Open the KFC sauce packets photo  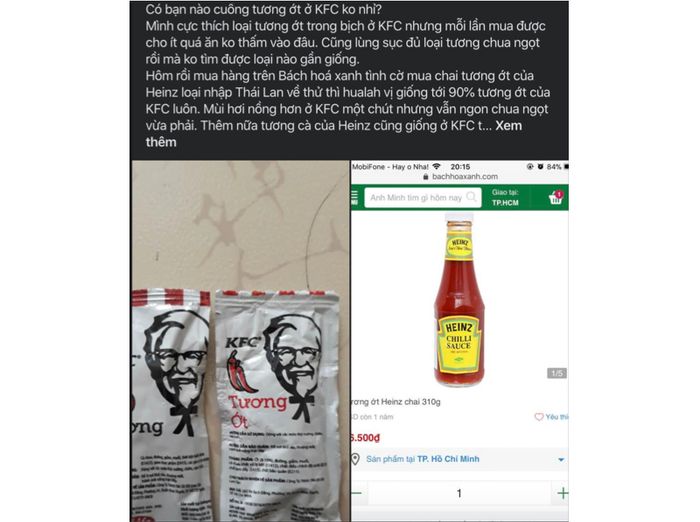click(240, 340)
